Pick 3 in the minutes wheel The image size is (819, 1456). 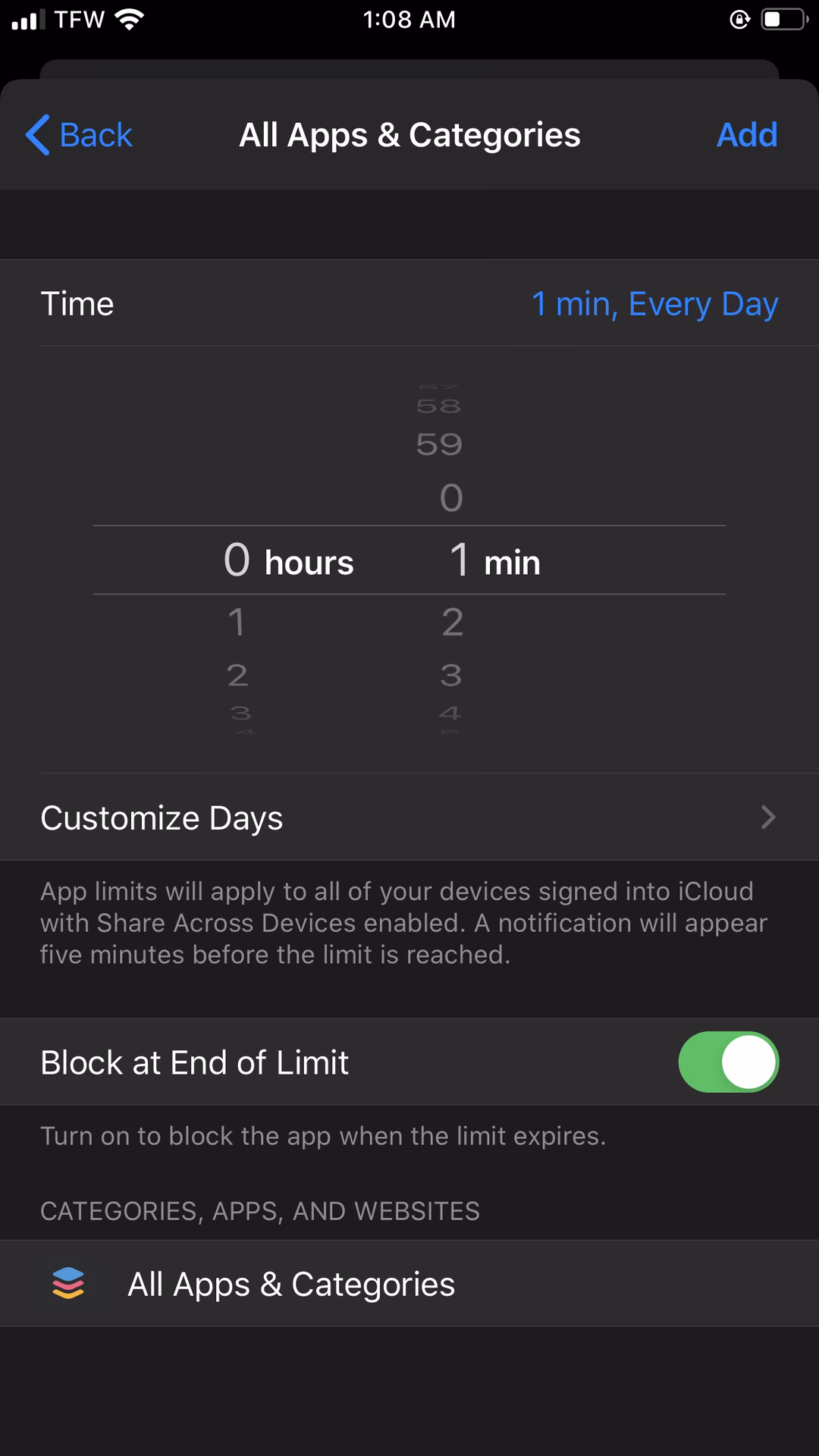pos(451,675)
